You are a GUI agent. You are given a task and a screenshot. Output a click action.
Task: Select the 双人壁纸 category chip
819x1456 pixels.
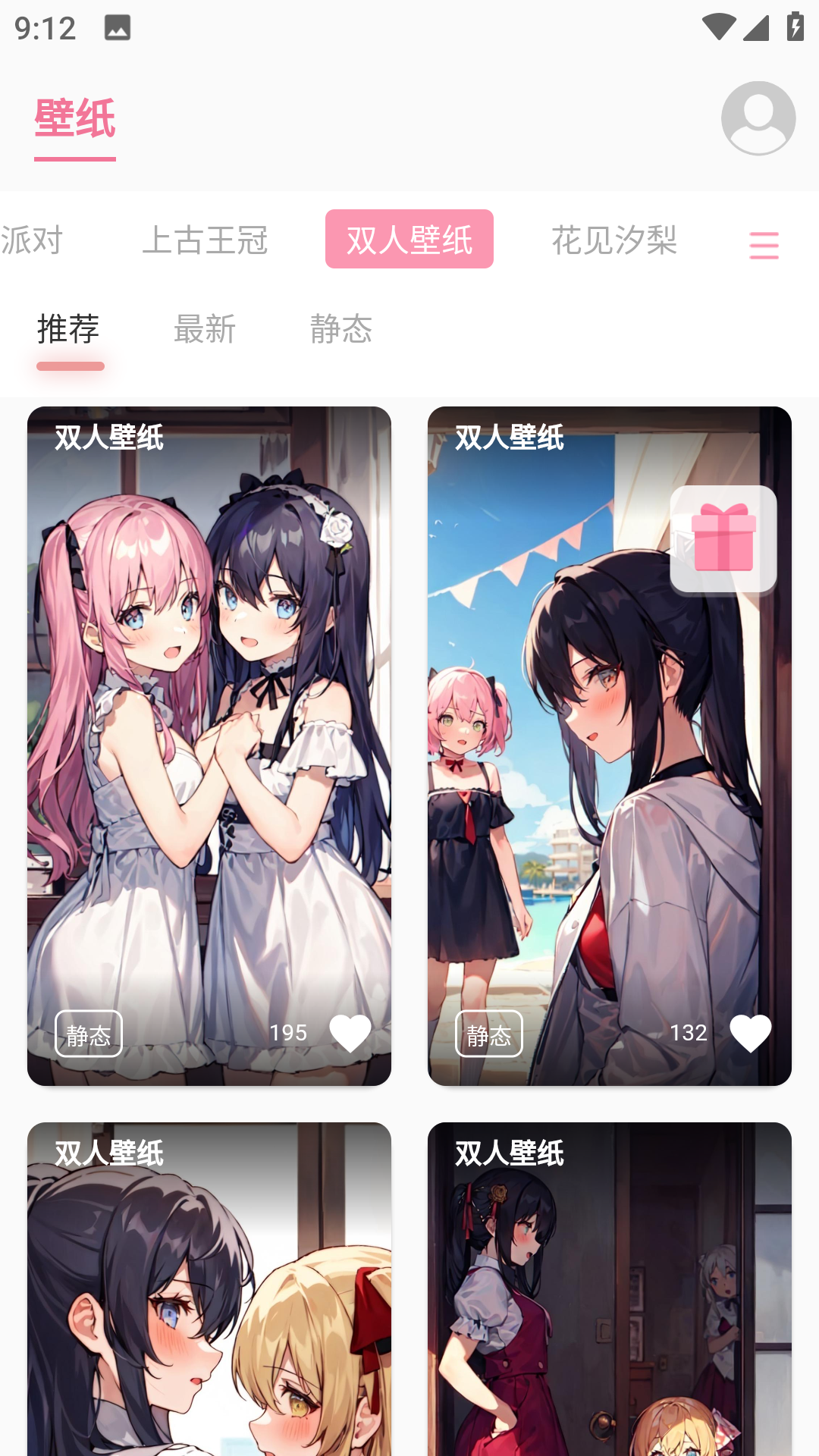(x=409, y=240)
